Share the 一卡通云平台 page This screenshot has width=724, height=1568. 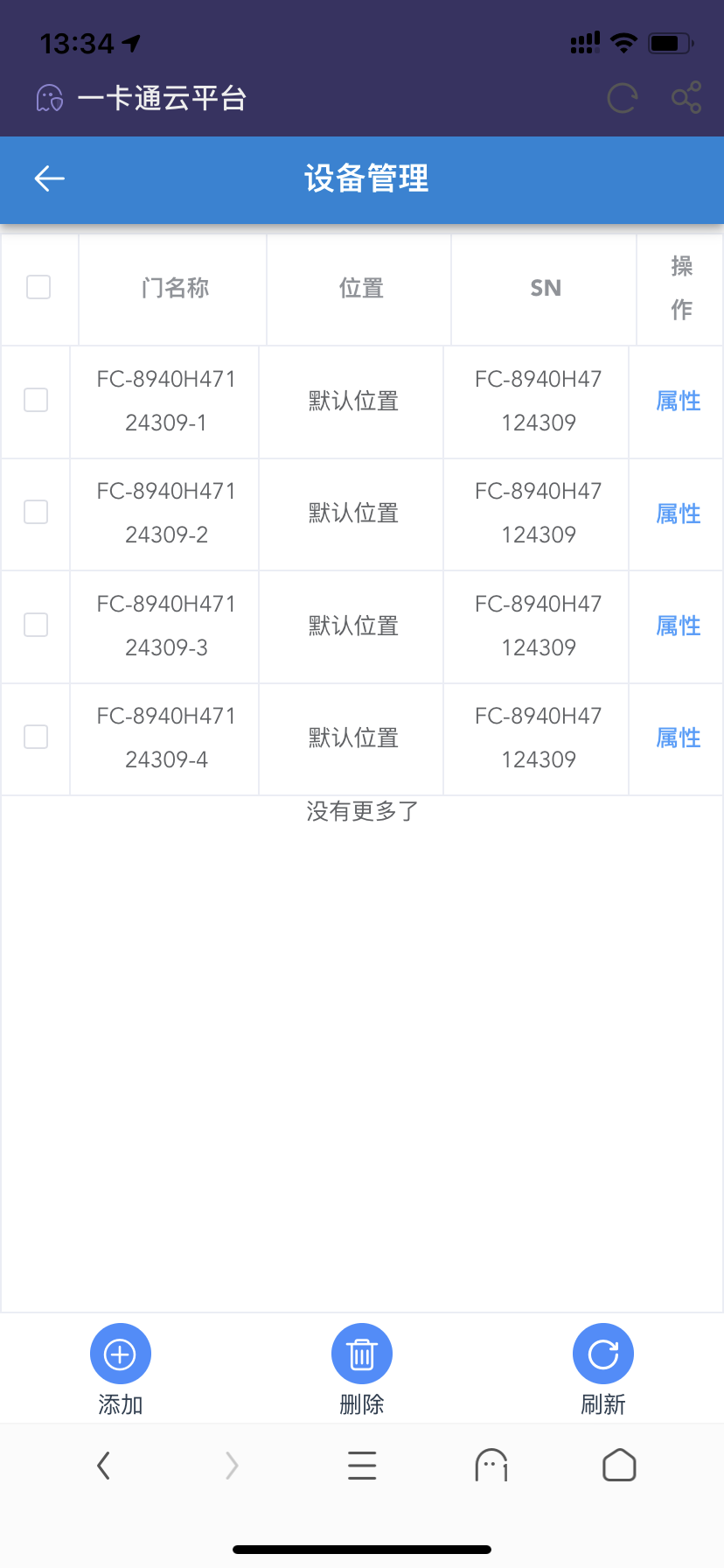(686, 98)
